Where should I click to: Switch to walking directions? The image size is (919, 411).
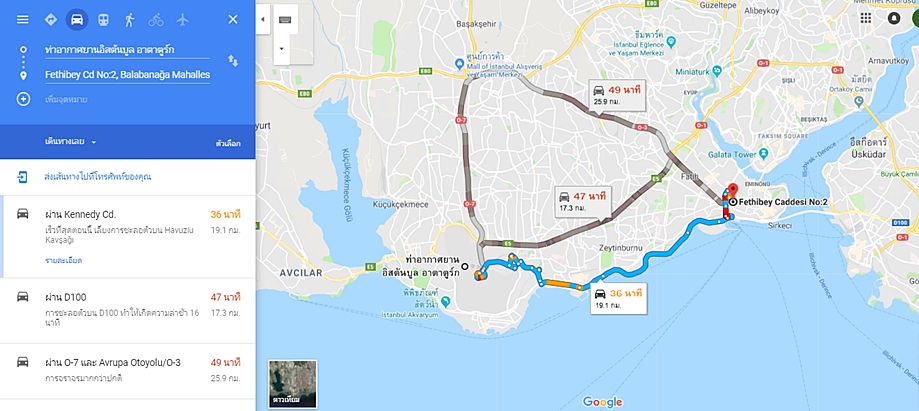click(129, 20)
